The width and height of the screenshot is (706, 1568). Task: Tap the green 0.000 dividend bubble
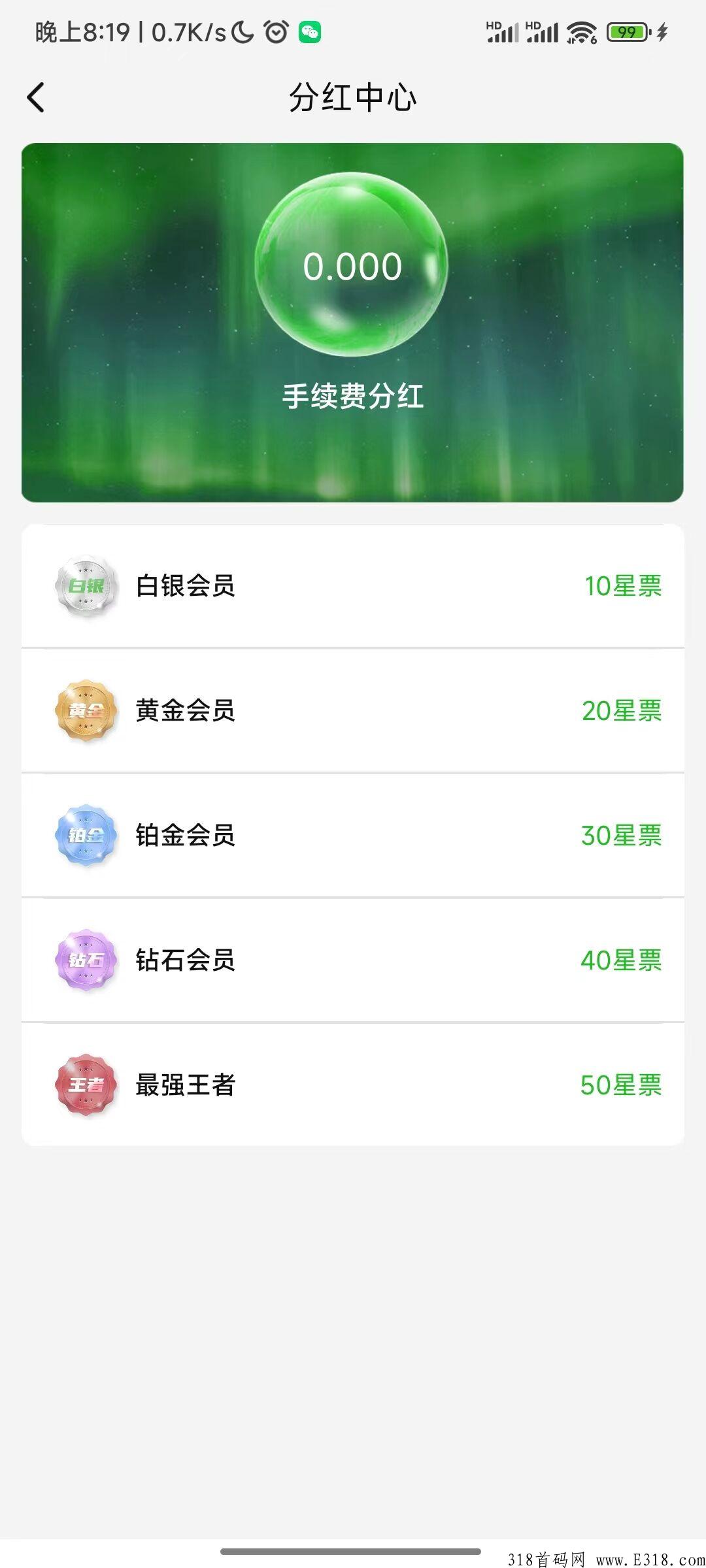point(353,265)
